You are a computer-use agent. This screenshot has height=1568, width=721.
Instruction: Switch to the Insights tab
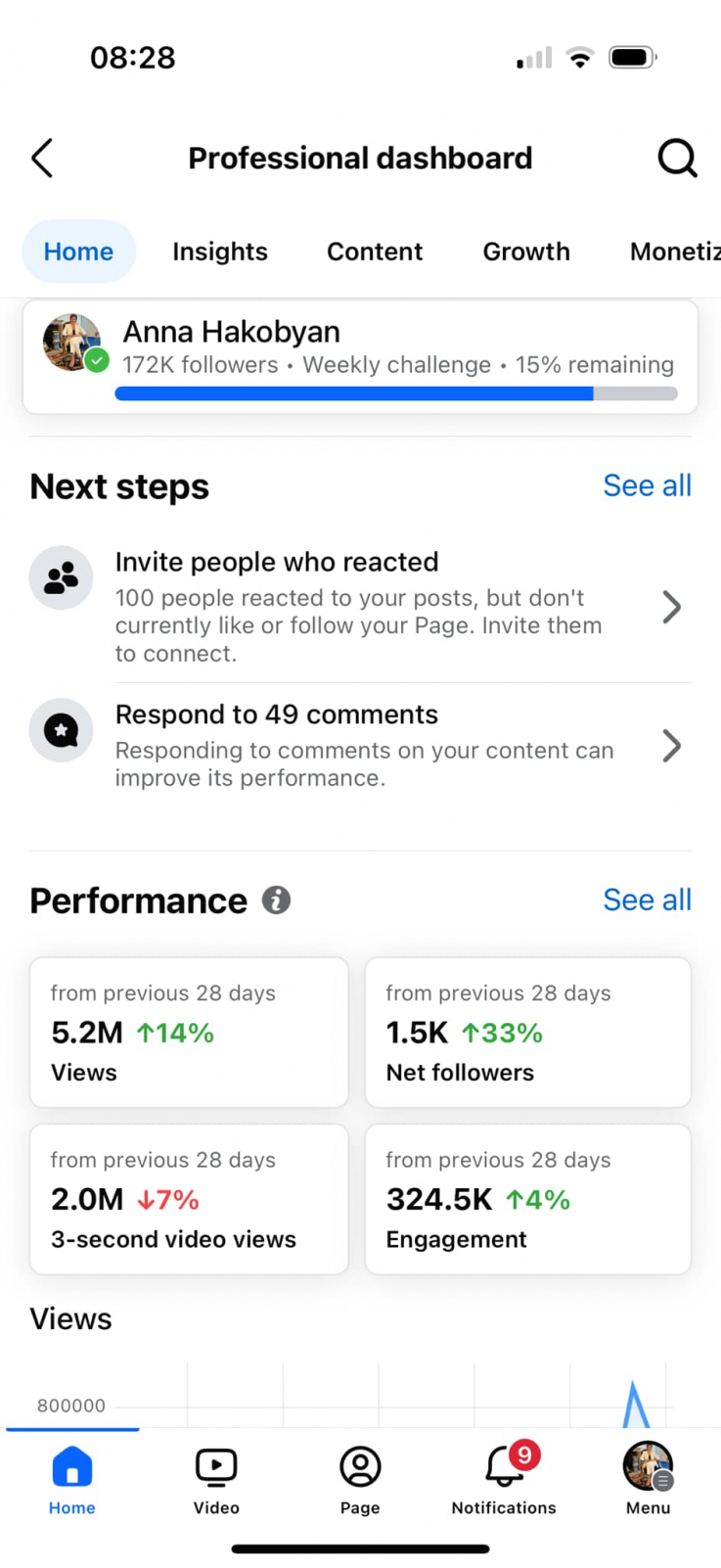tap(220, 252)
